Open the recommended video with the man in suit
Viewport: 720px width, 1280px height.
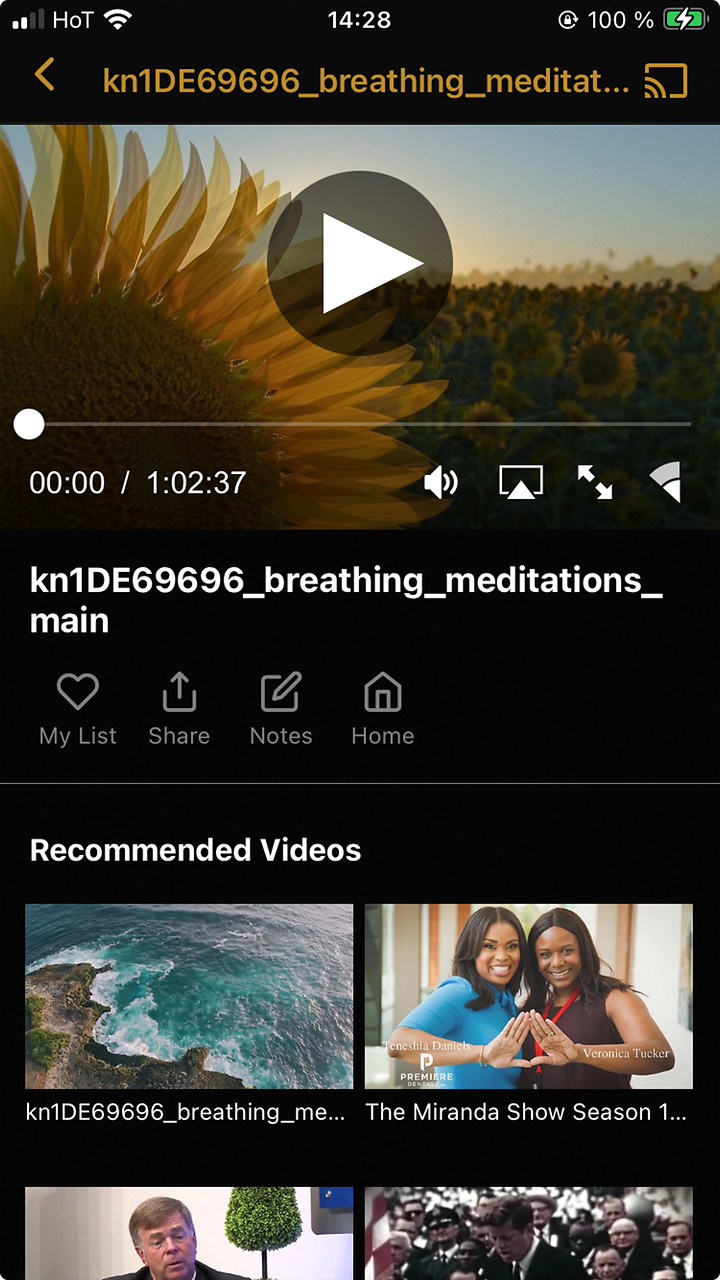pyautogui.click(x=189, y=1233)
